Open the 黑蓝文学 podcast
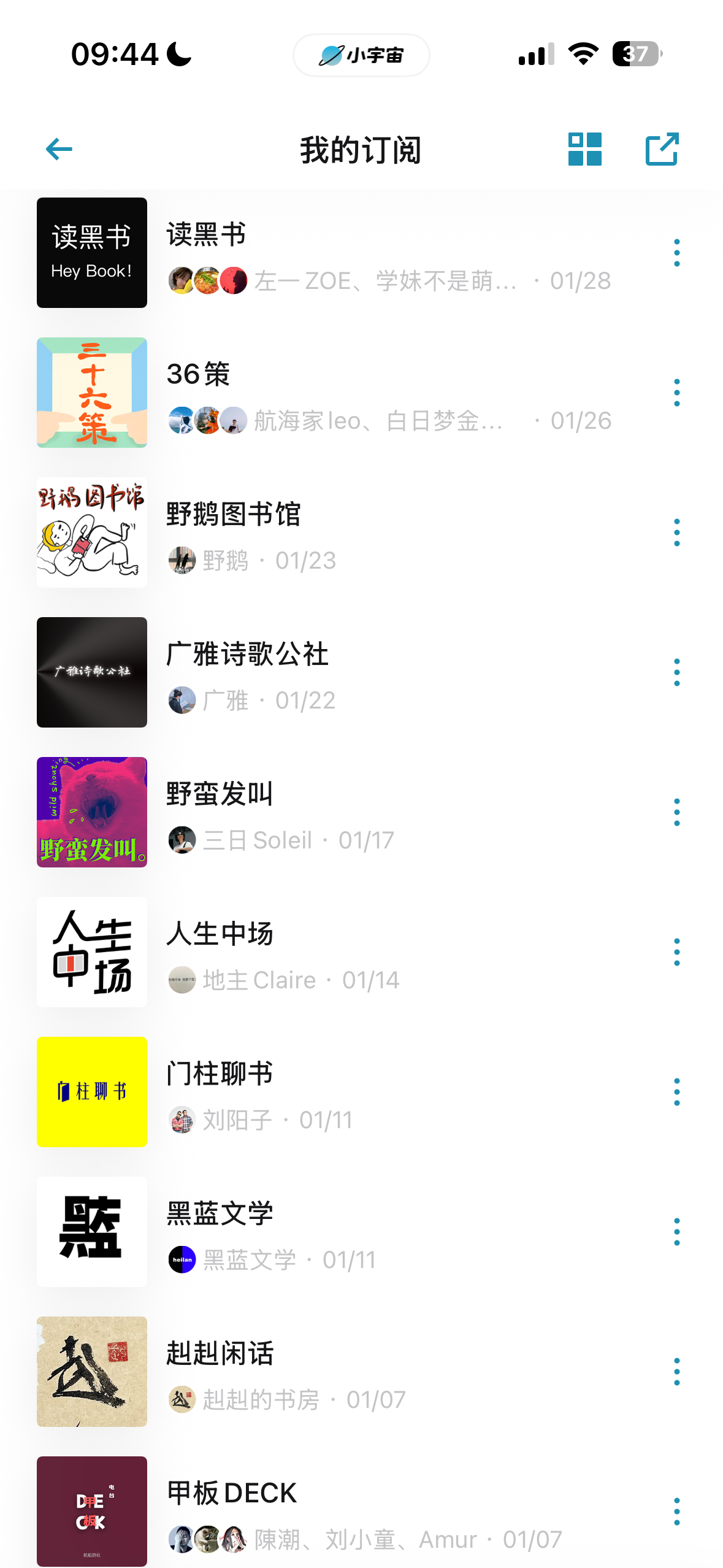The width and height of the screenshot is (723, 1568). [220, 1214]
